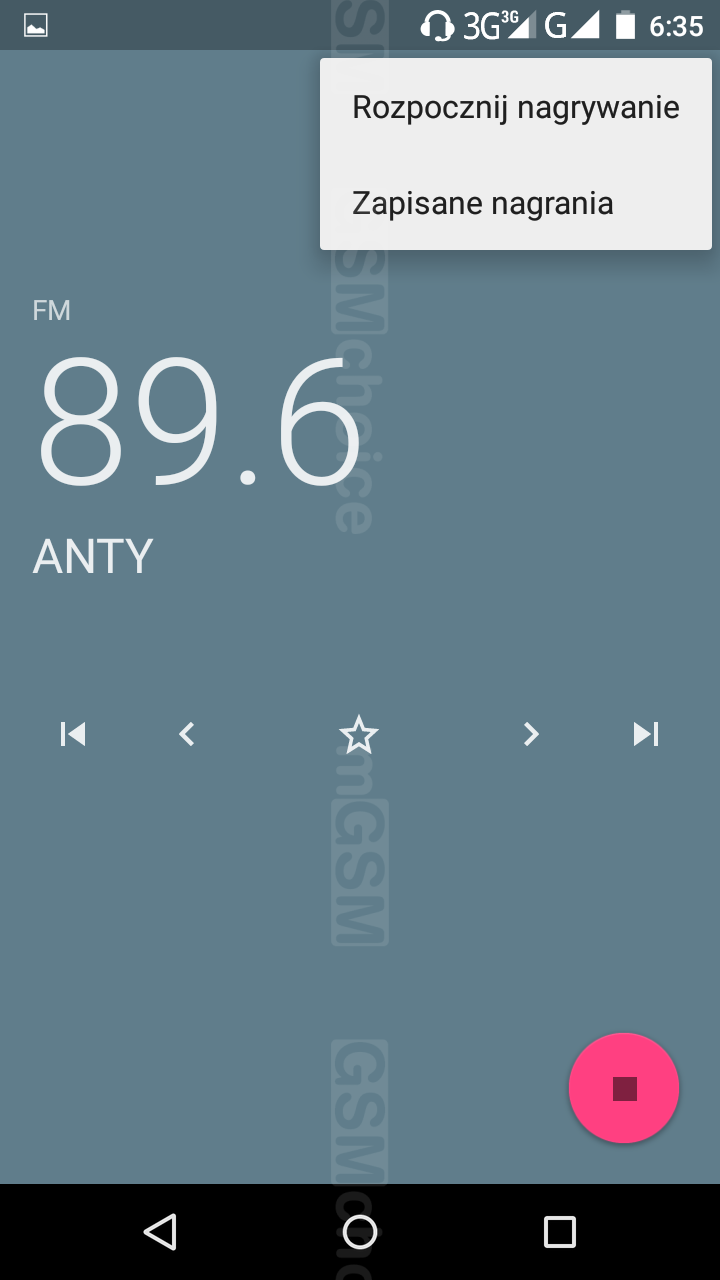Image resolution: width=720 pixels, height=1280 pixels.
Task: Mark 89.6 as favorite with star
Action: 359,736
